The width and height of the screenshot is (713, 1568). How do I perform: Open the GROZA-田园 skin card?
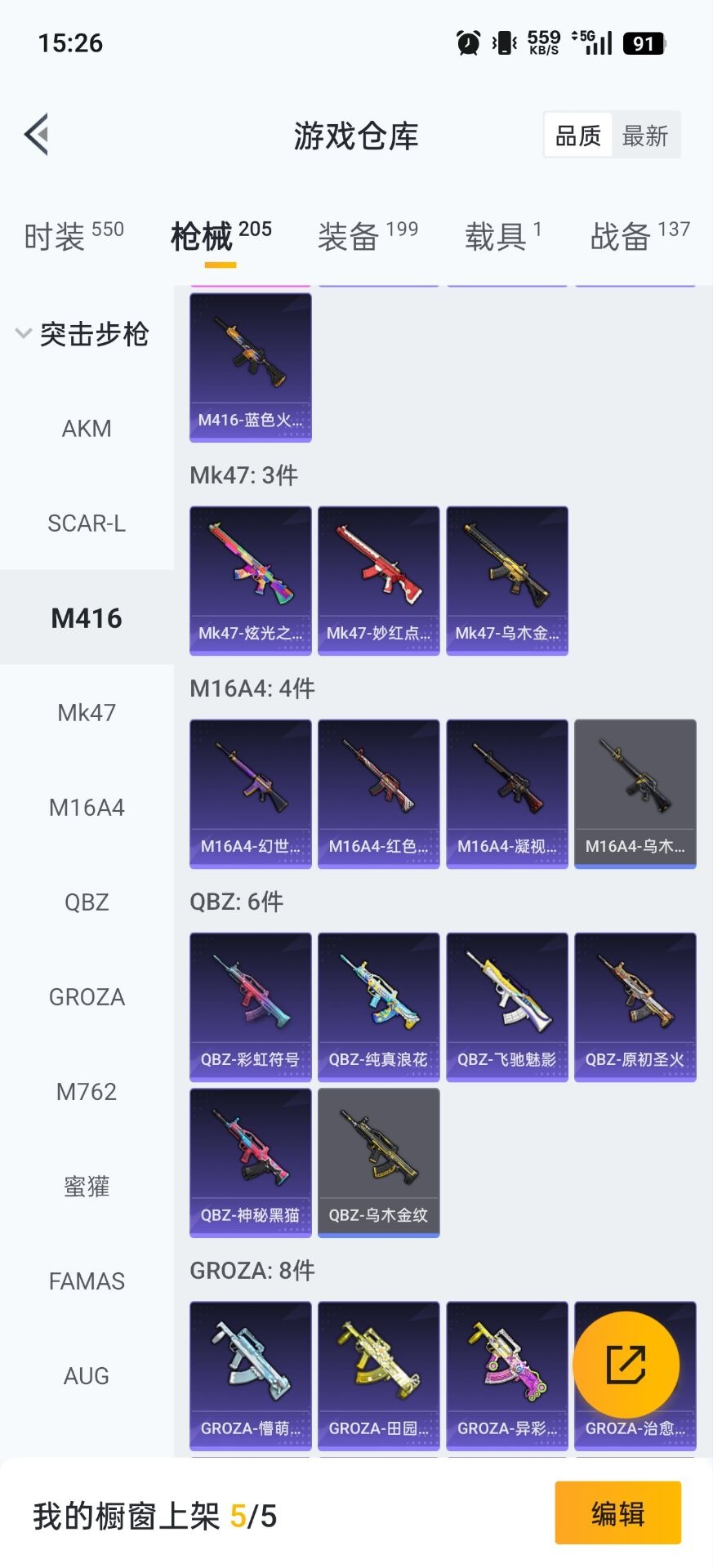click(x=379, y=1376)
